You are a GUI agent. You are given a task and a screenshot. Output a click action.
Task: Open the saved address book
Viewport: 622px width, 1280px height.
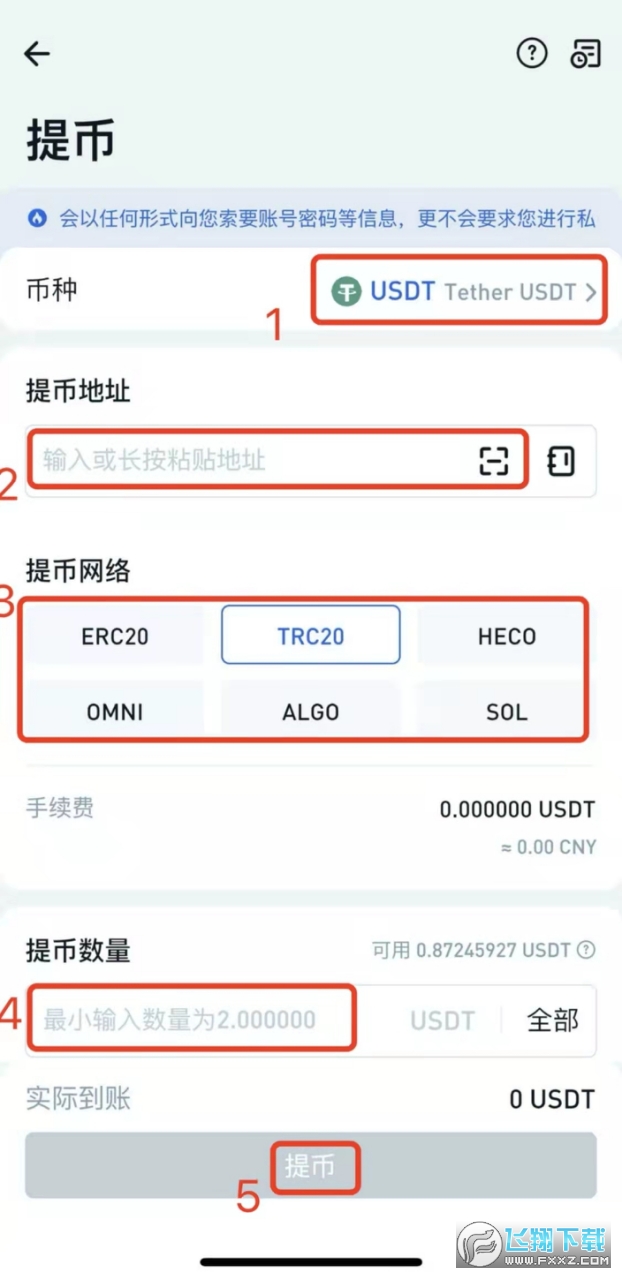point(562,461)
